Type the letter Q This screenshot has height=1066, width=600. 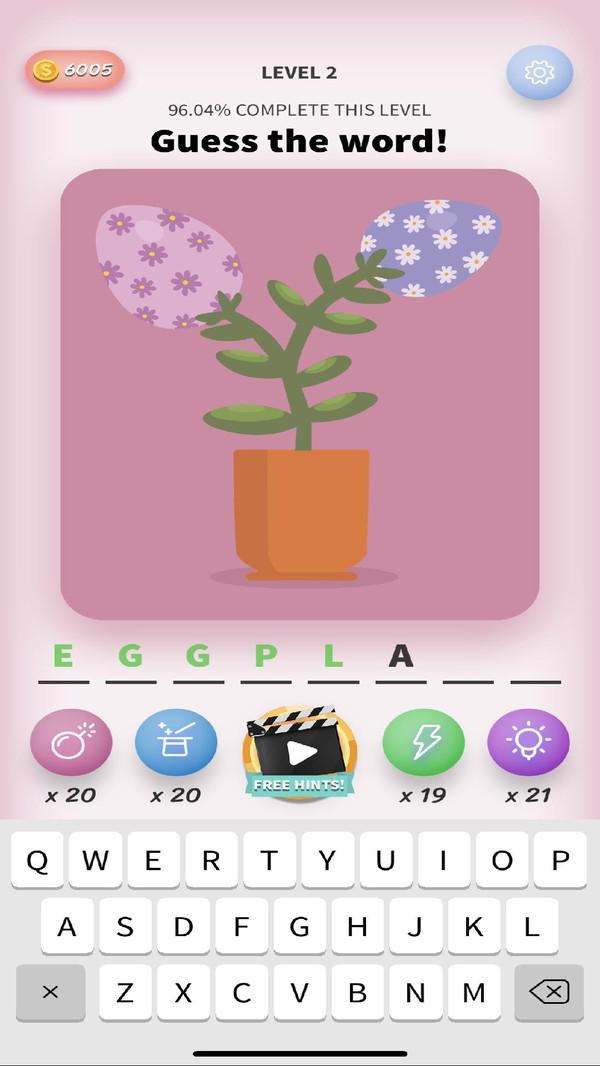click(37, 861)
